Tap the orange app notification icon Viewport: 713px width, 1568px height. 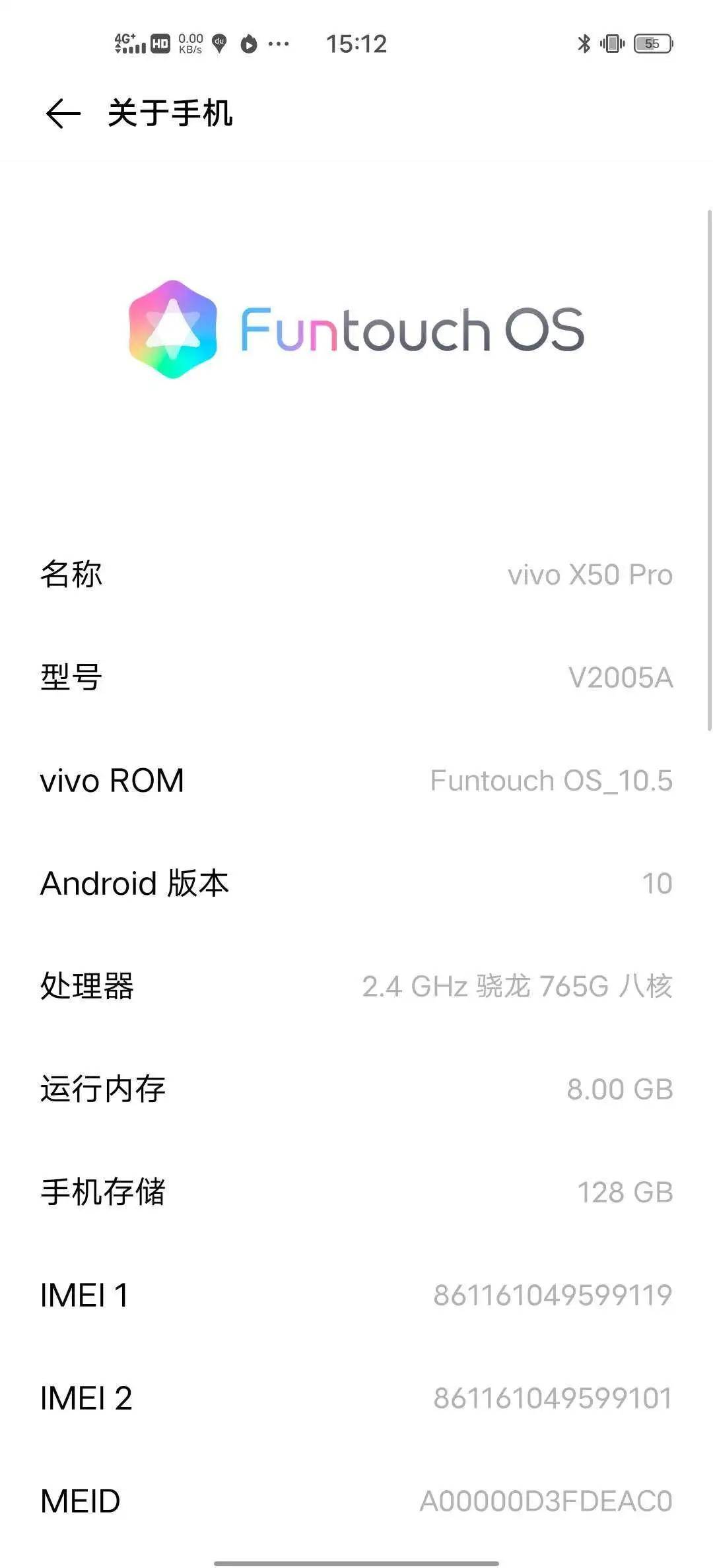click(250, 42)
